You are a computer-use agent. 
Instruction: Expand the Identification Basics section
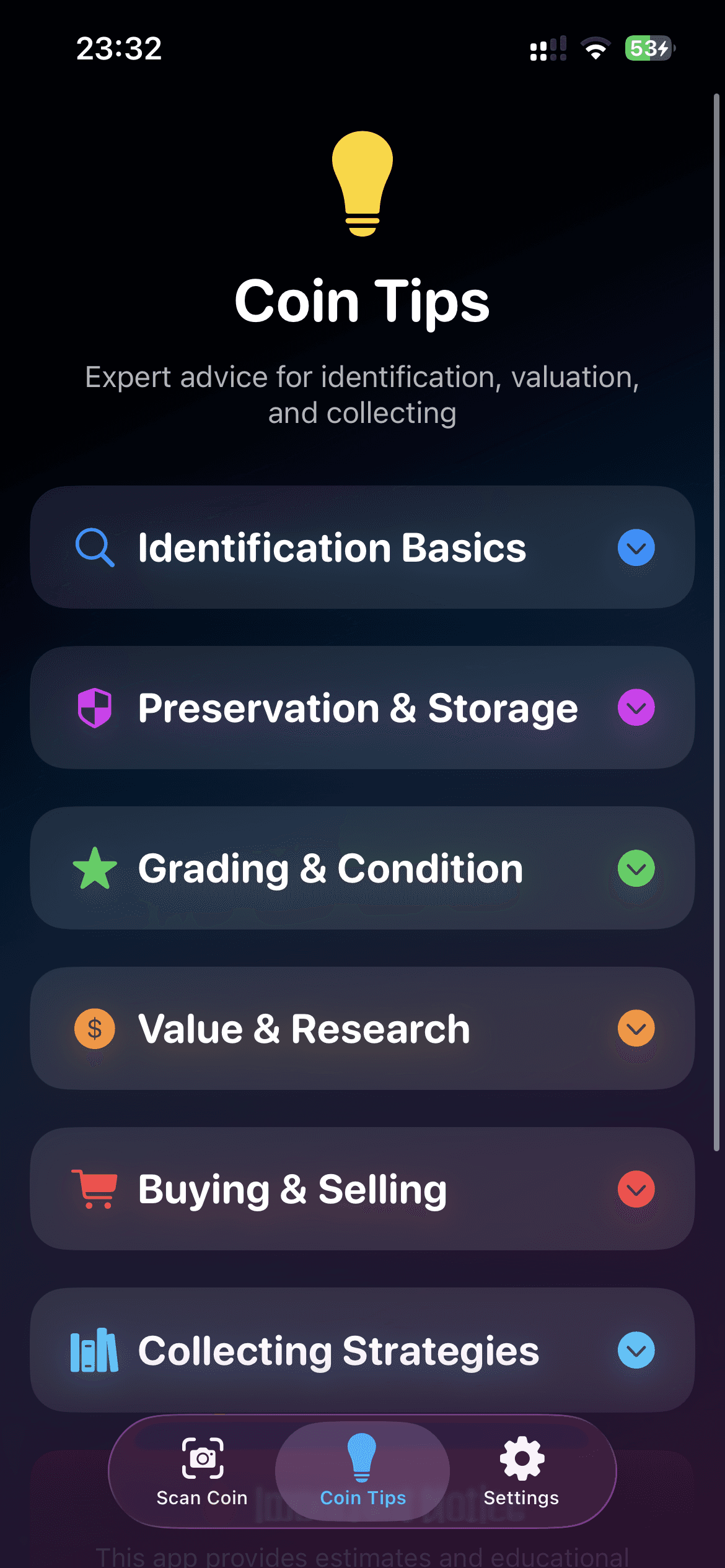(636, 548)
